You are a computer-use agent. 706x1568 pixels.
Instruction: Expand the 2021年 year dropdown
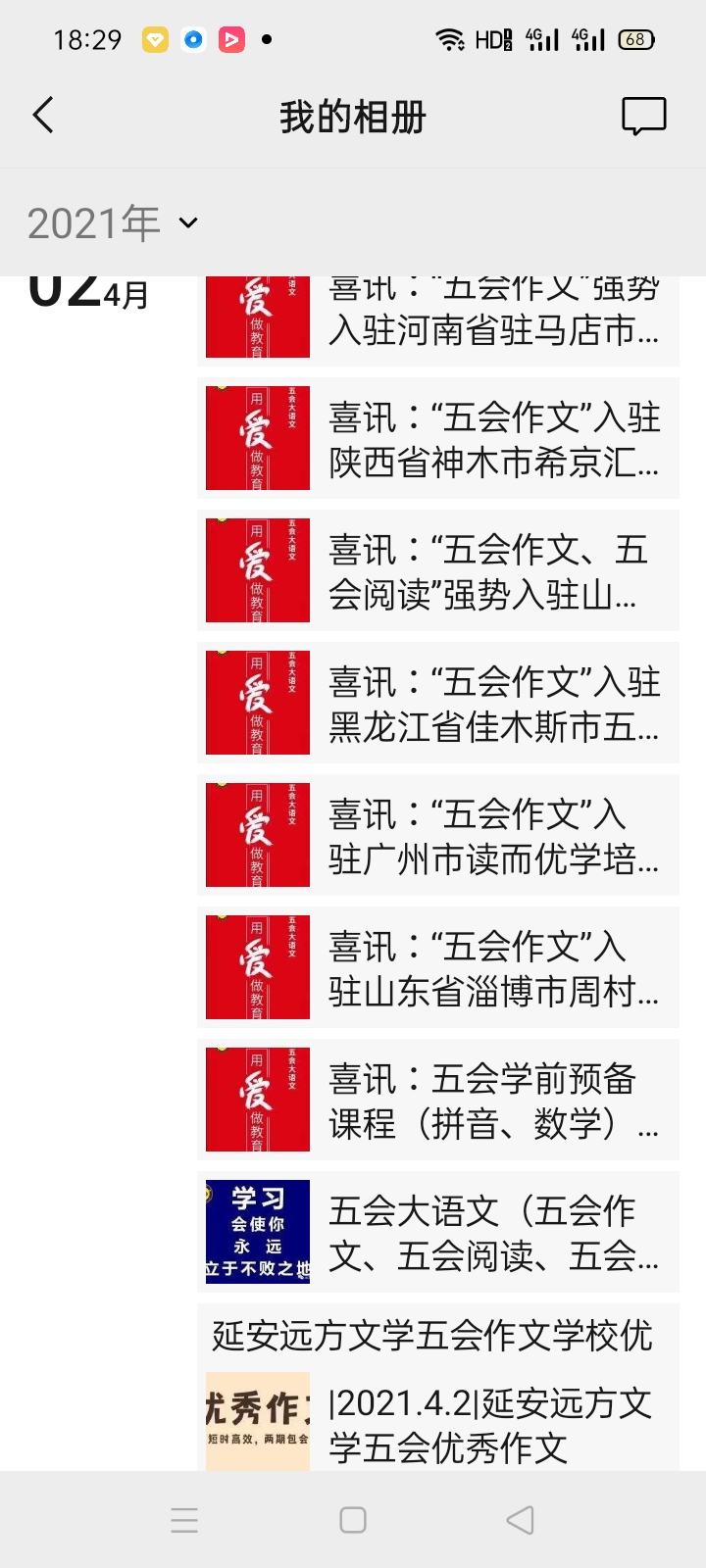click(113, 223)
